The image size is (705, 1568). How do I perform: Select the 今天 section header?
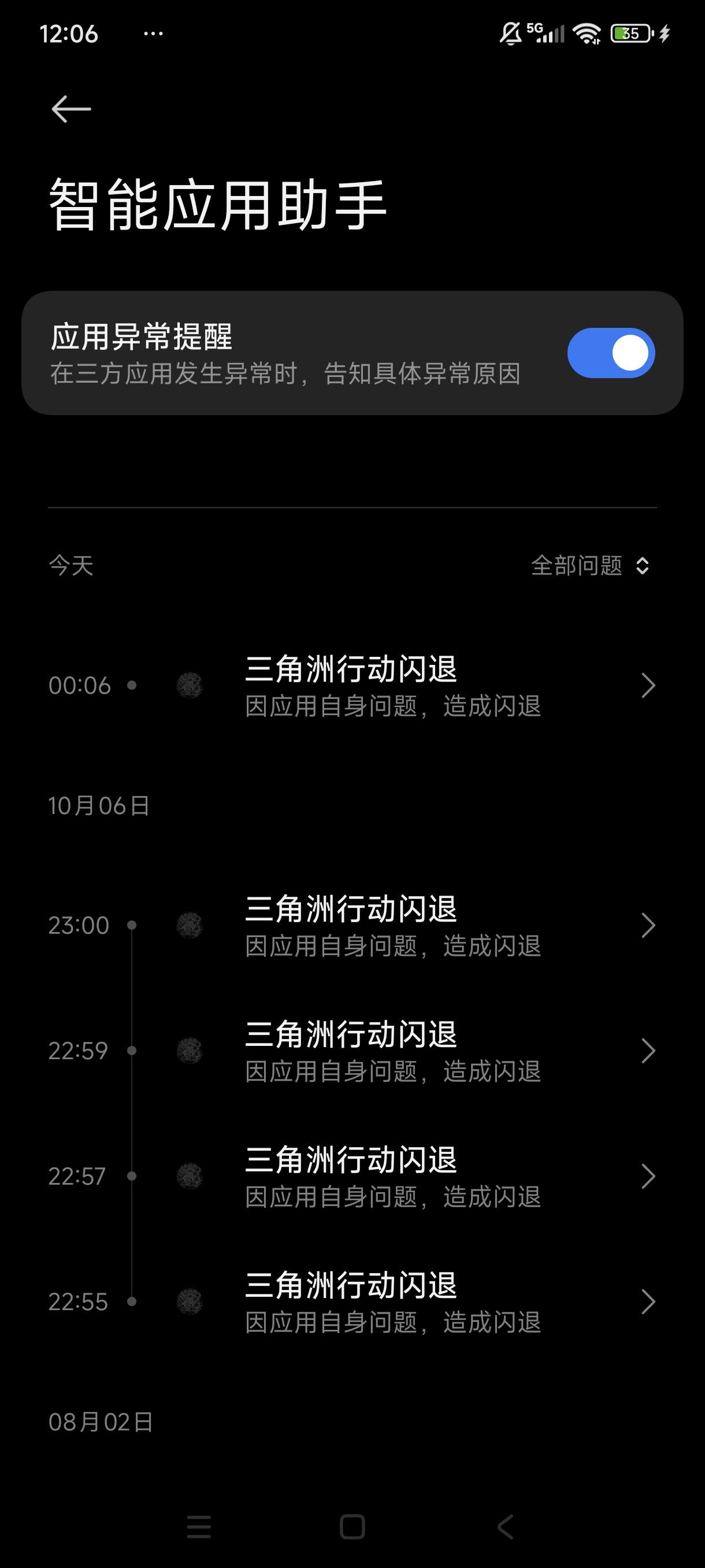tap(70, 566)
